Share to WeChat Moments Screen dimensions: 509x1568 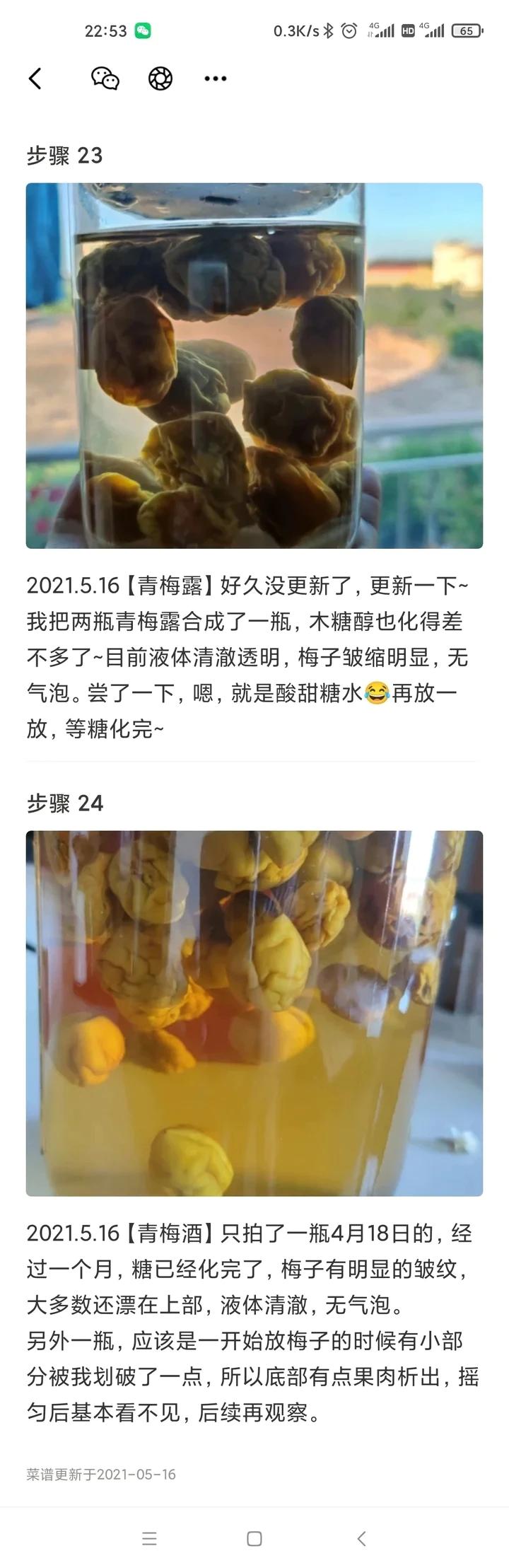pyautogui.click(x=160, y=79)
